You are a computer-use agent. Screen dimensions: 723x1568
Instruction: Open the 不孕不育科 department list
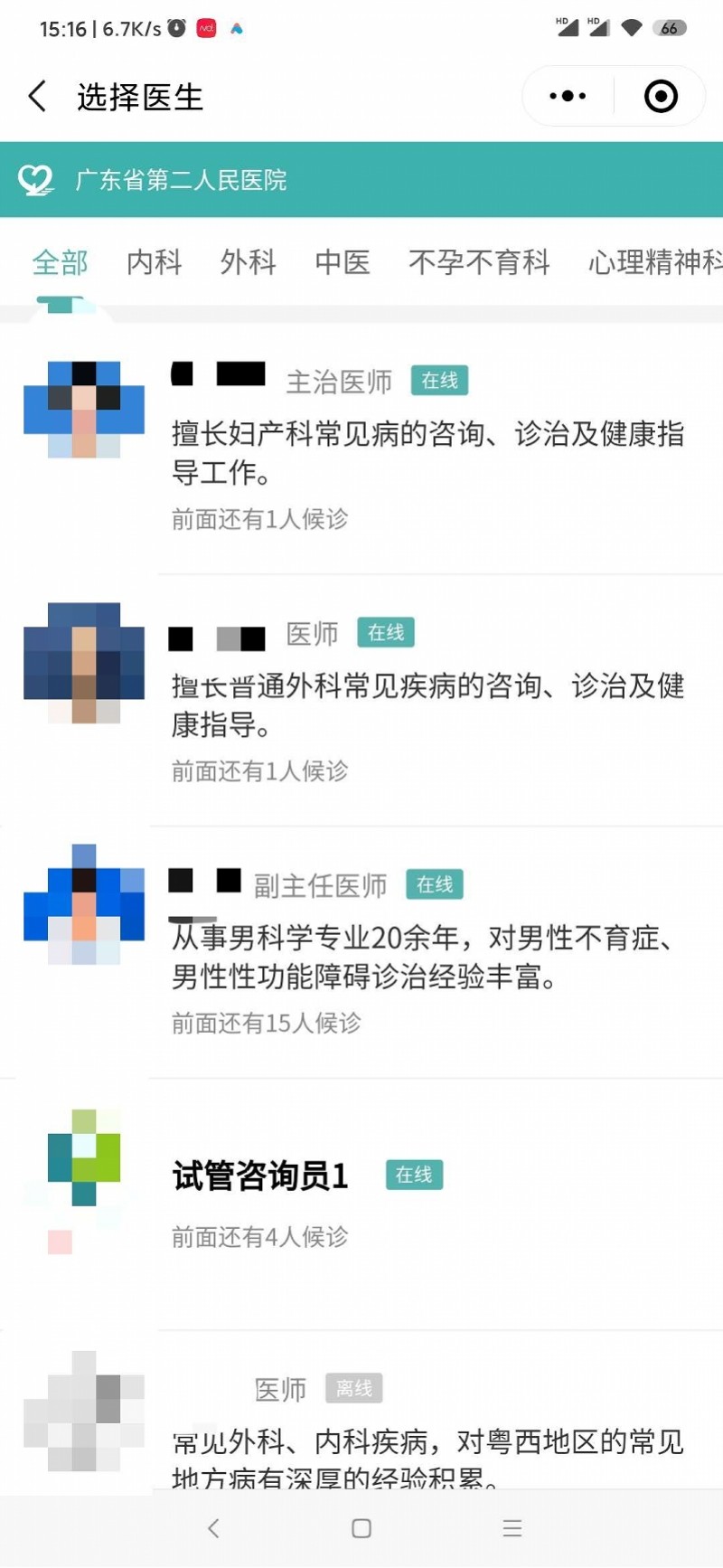coord(479,262)
